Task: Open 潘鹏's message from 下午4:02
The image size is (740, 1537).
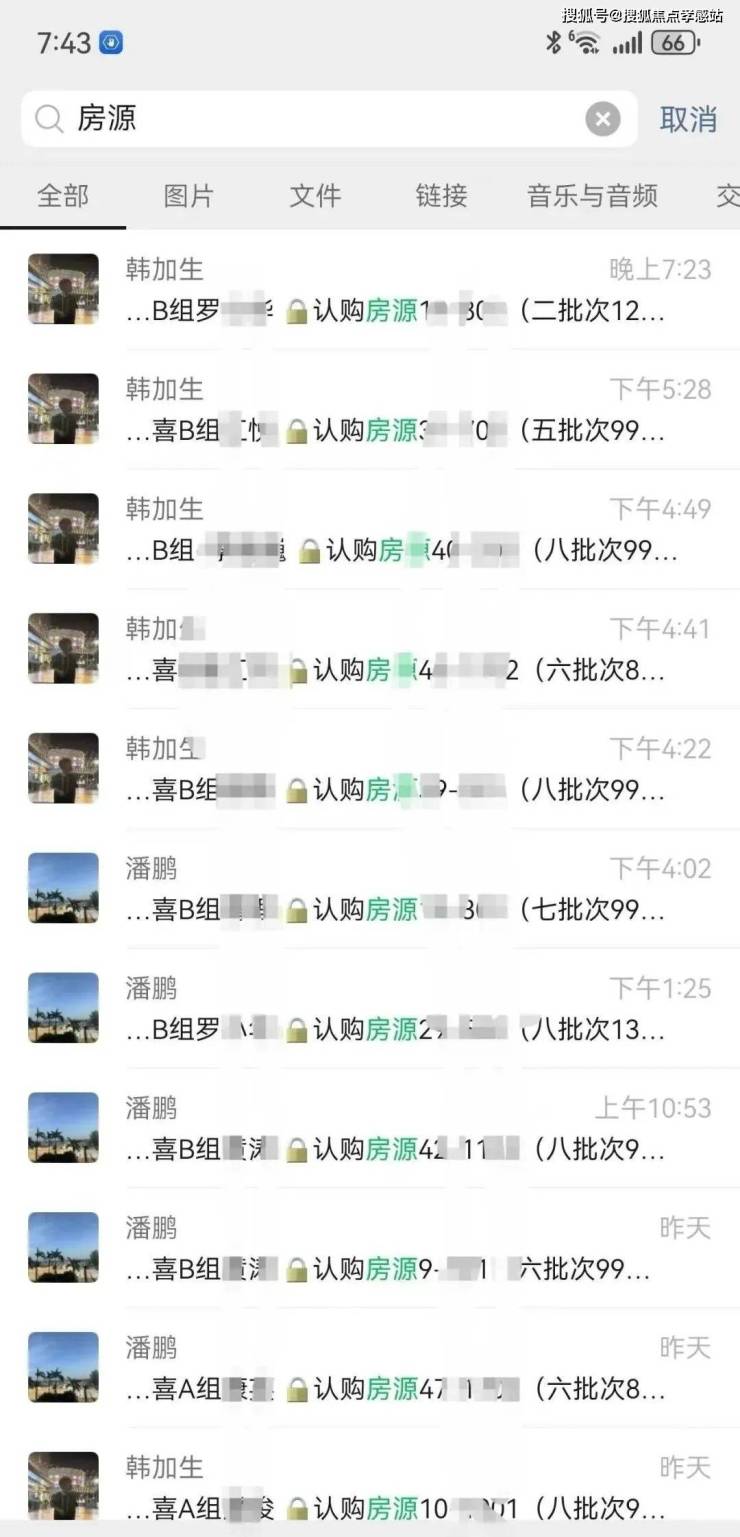Action: tap(400, 890)
